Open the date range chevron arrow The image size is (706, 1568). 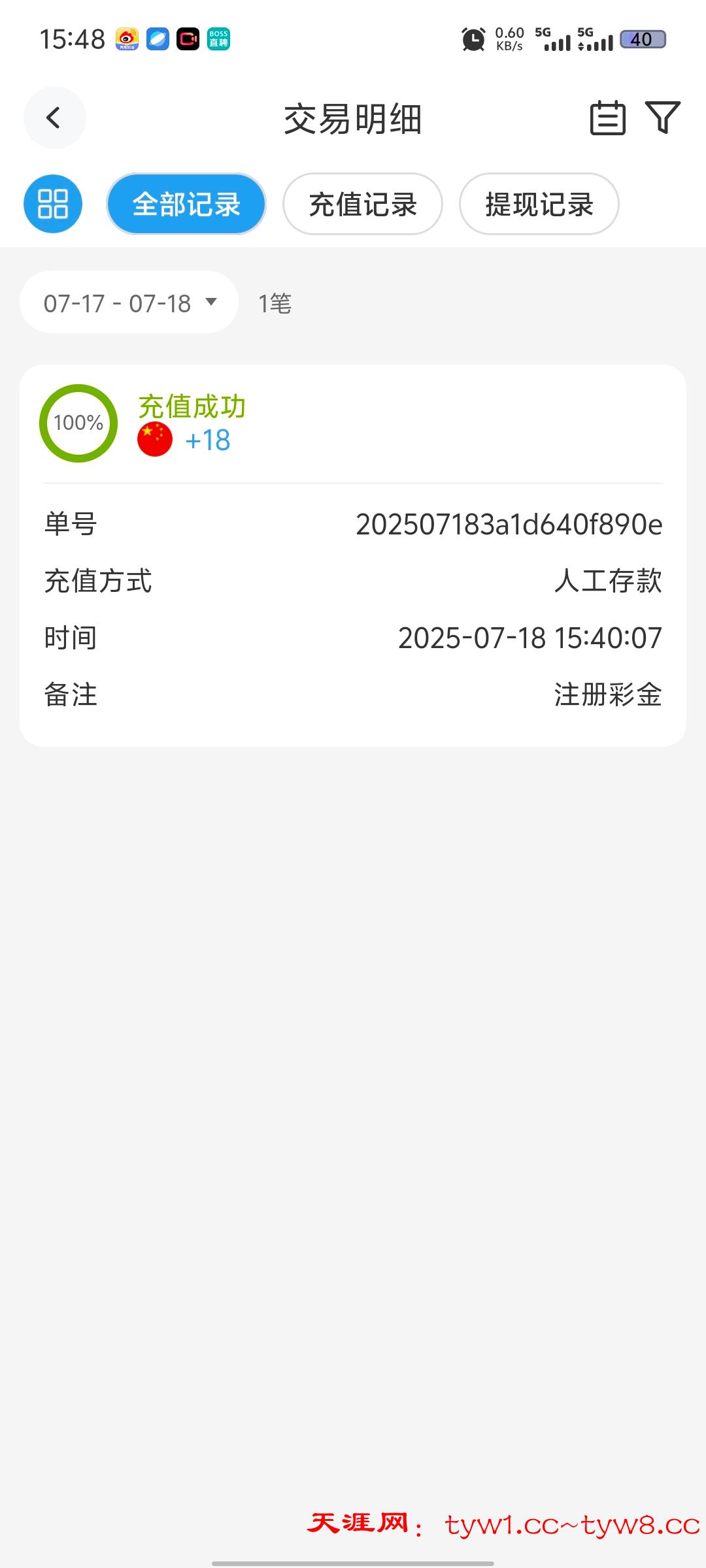click(x=211, y=302)
